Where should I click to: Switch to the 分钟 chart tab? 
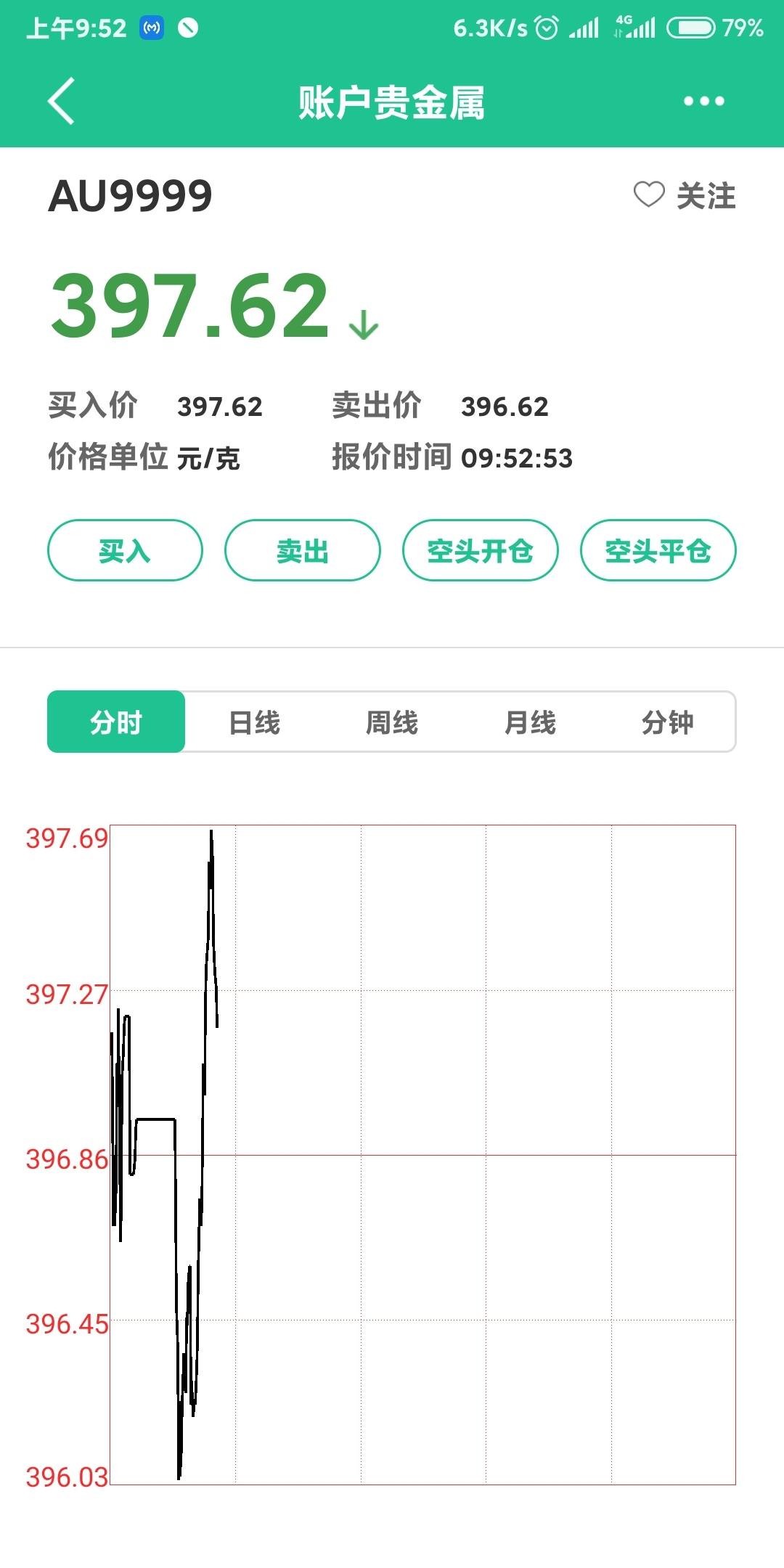[668, 722]
